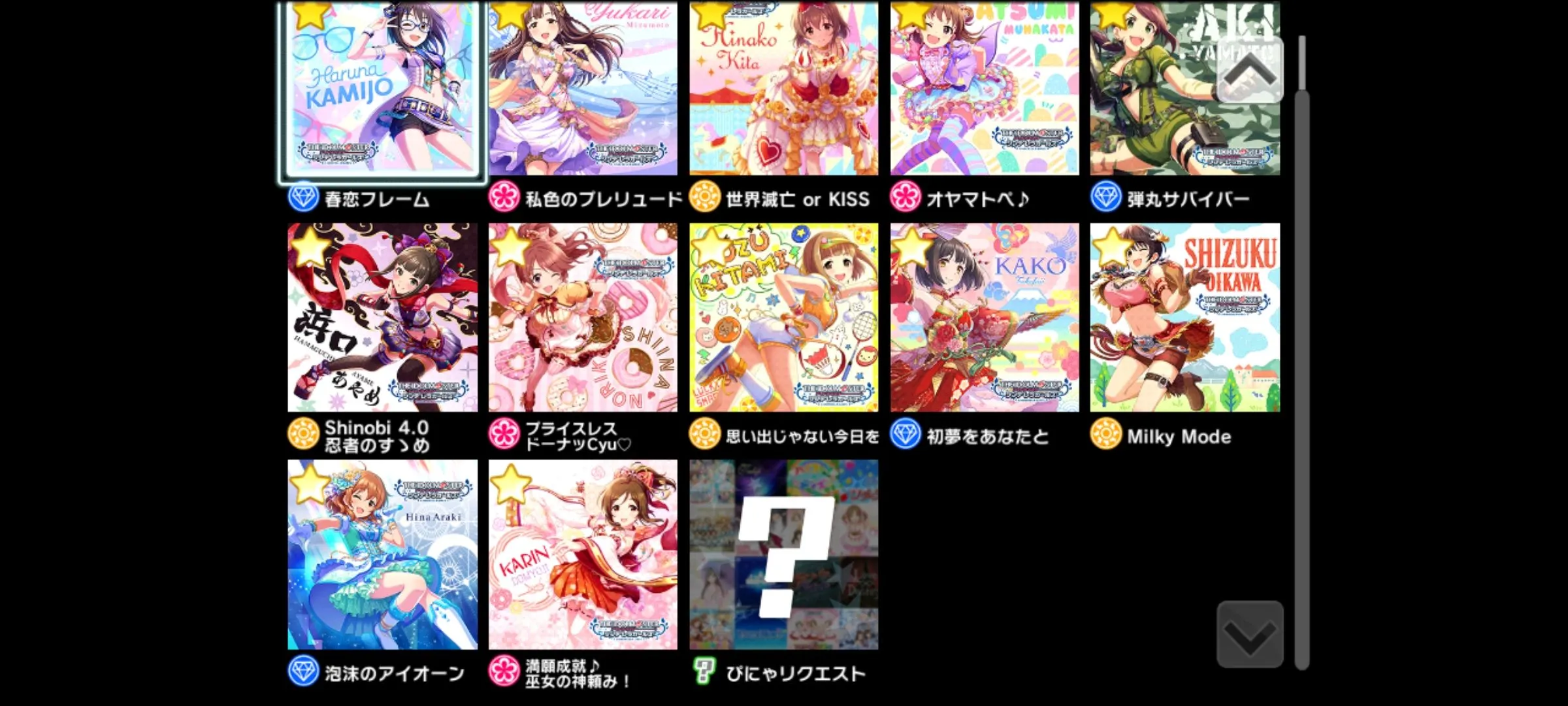Screen dimensions: 1568x706
Task: Select the Milky Mode song tile
Action: click(1184, 318)
